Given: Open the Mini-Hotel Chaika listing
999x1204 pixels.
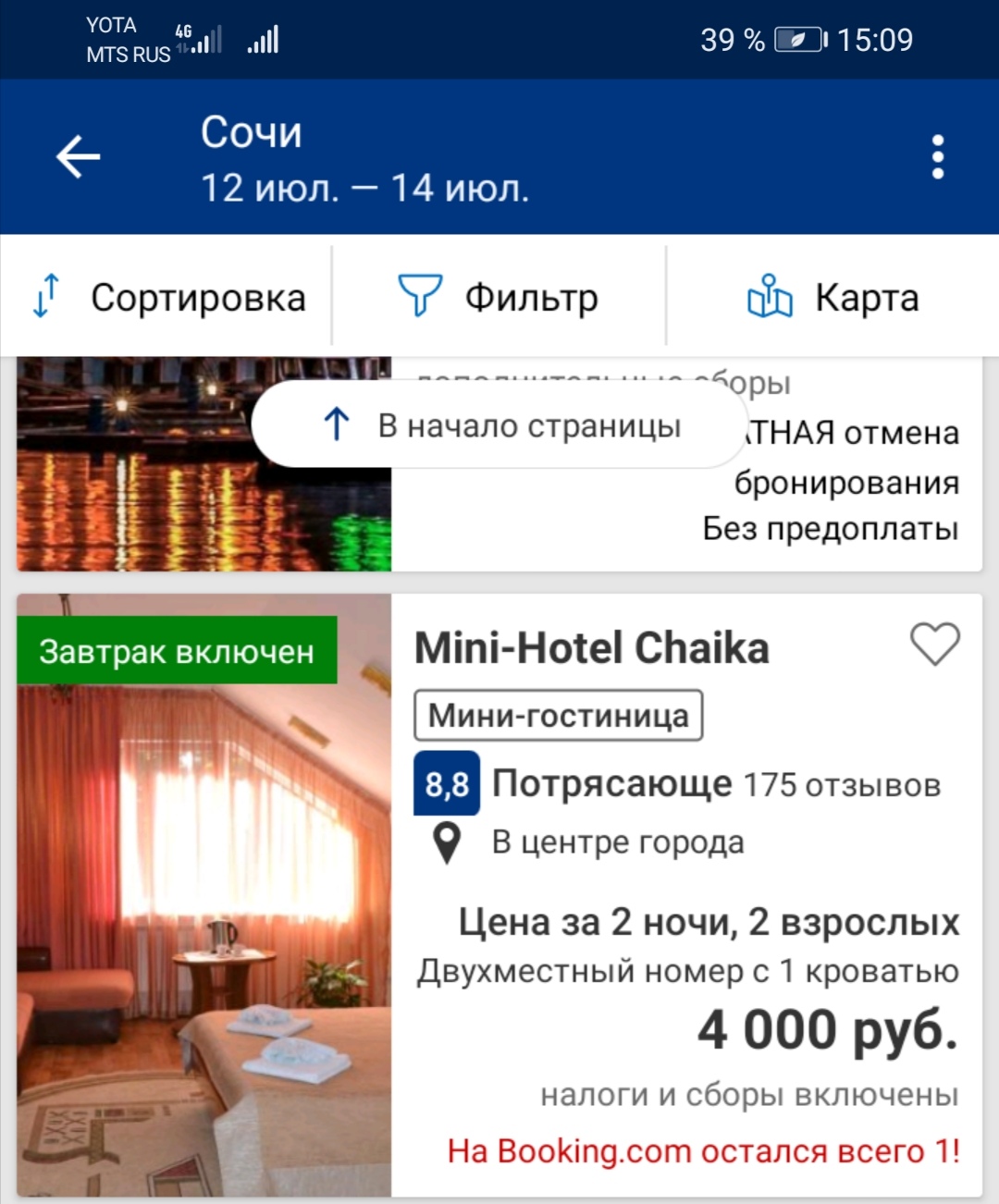Looking at the screenshot, I should click(592, 648).
